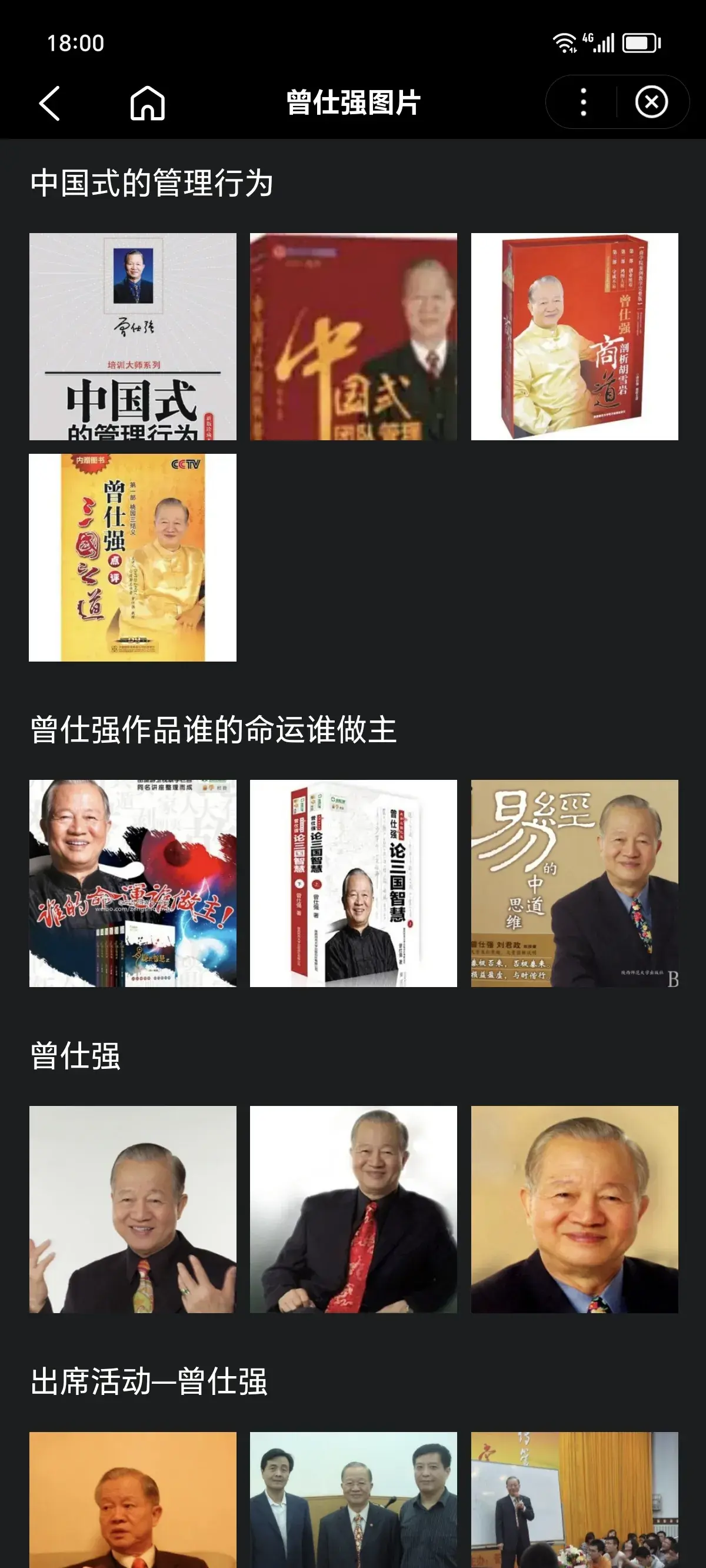Close the mini program
This screenshot has width=706, height=1568.
(651, 102)
